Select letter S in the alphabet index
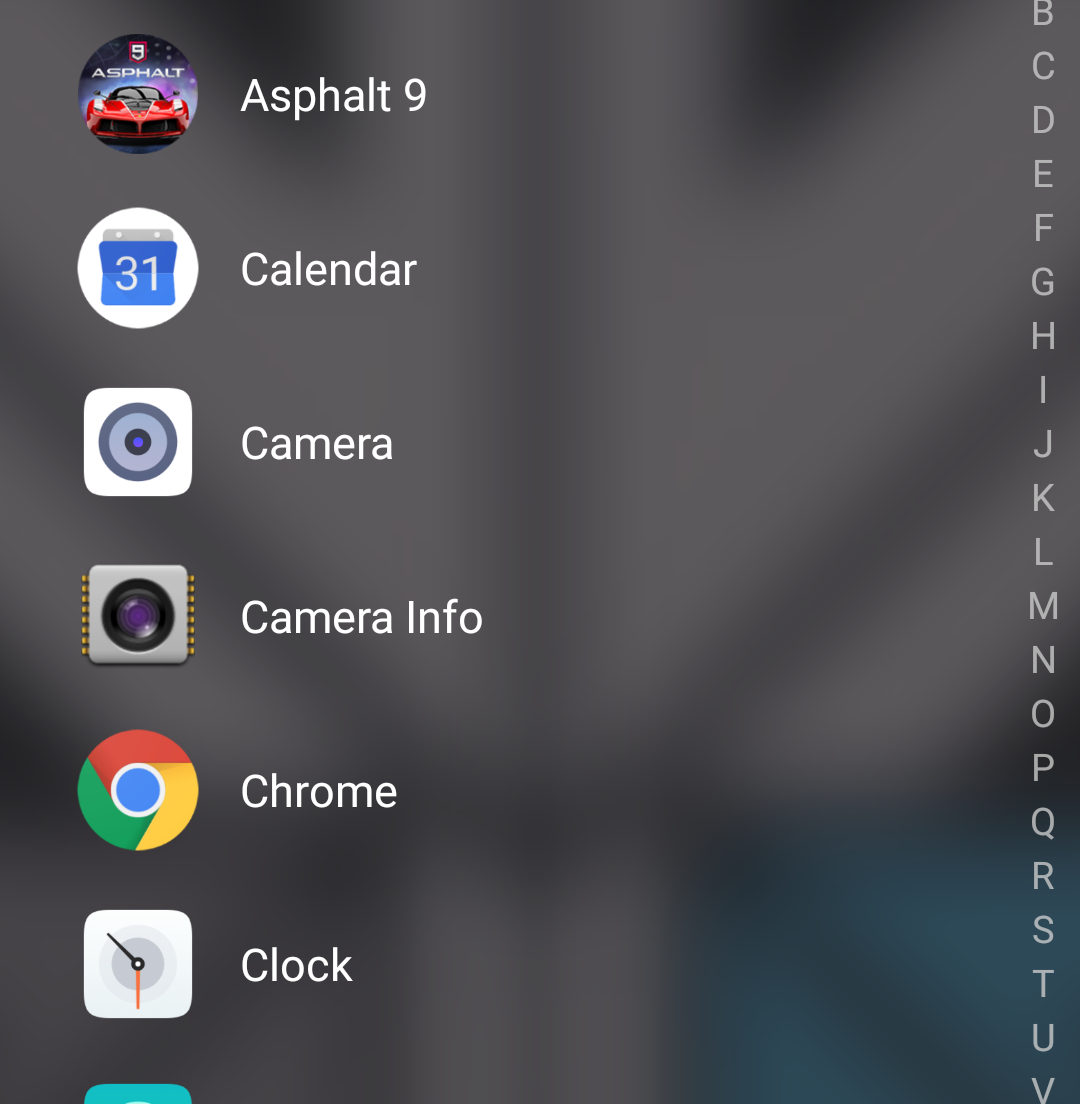Viewport: 1080px width, 1104px height. pos(1043,930)
